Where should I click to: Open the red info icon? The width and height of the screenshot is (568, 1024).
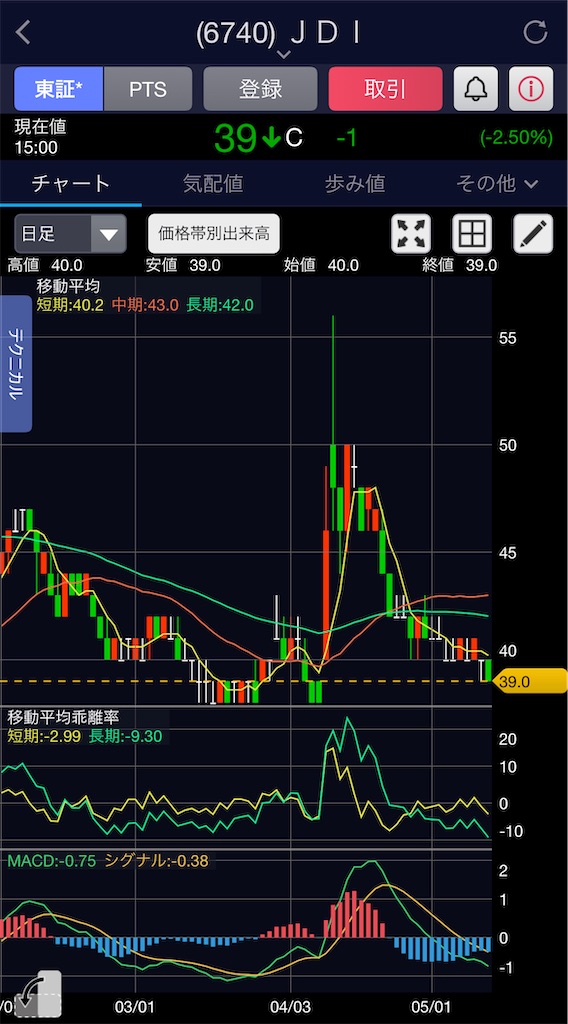531,89
